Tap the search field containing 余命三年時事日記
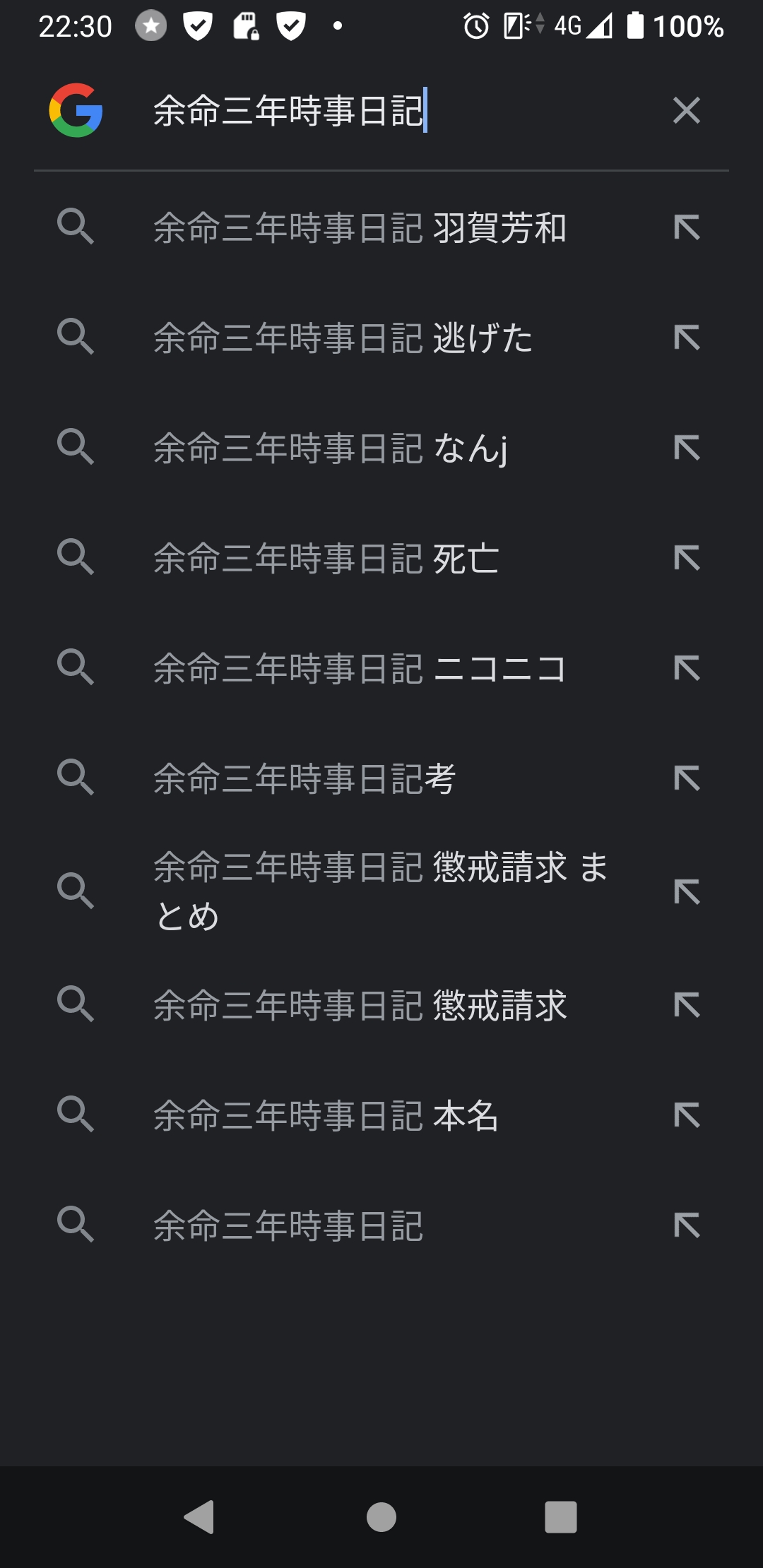763x1568 pixels. (x=396, y=111)
